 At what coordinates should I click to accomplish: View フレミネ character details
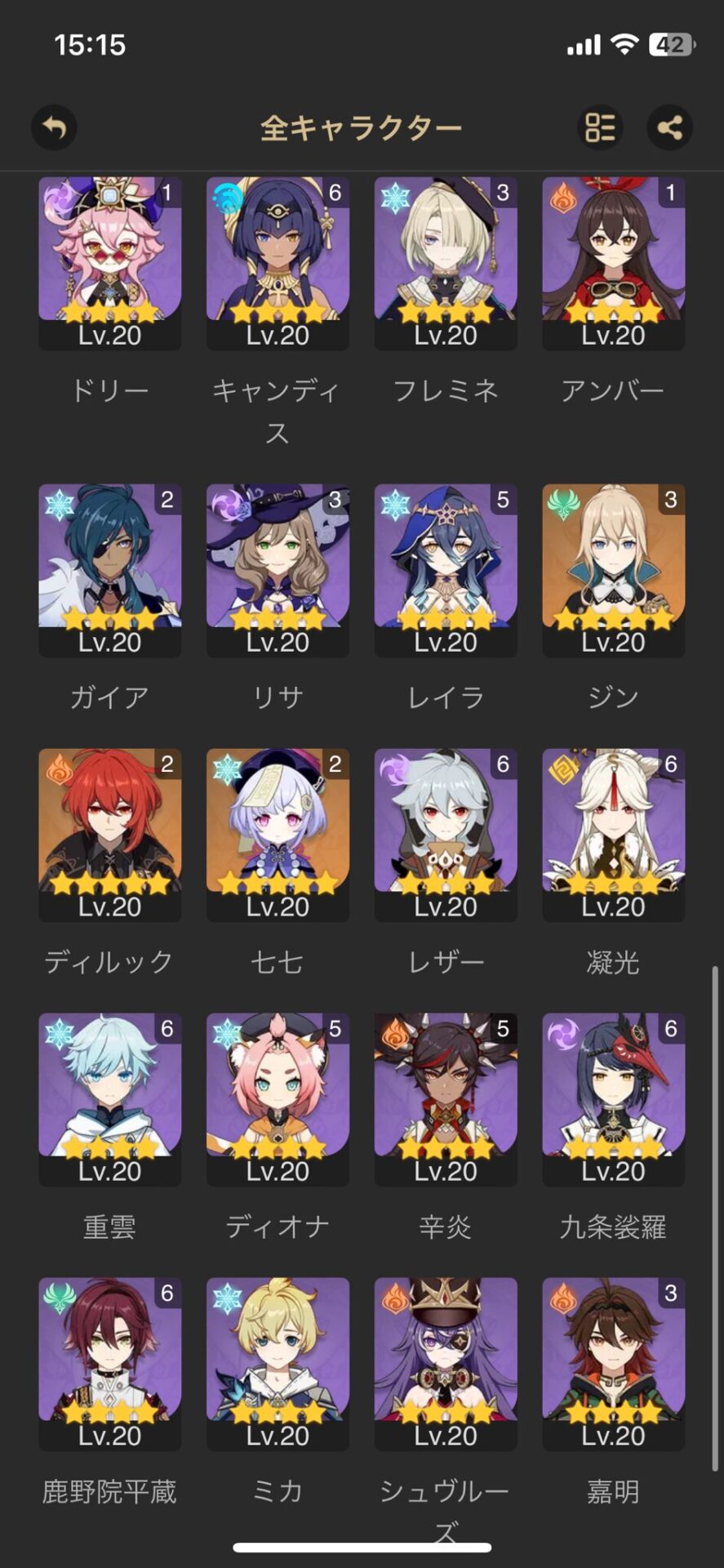click(446, 263)
